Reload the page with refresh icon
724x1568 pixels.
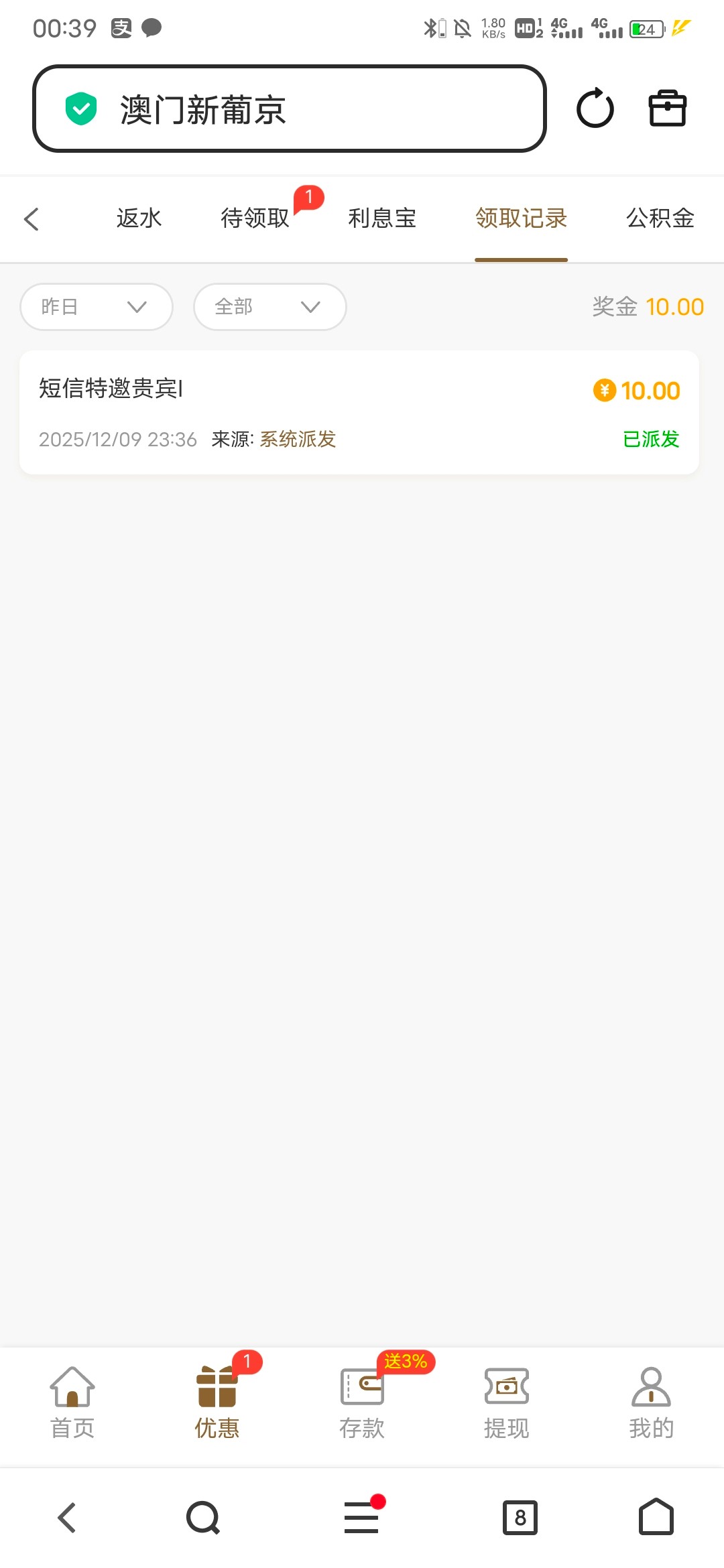tap(595, 109)
